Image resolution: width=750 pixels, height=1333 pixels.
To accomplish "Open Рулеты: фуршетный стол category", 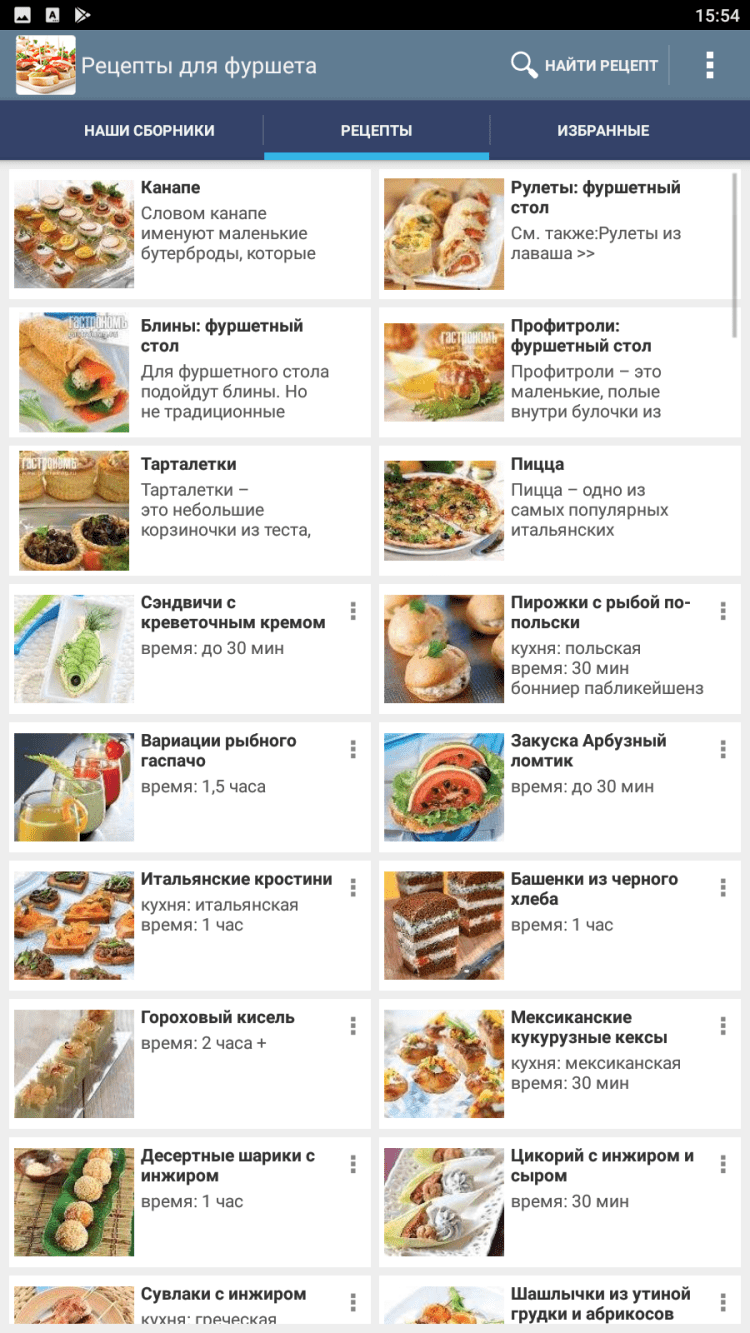I will (x=559, y=234).
